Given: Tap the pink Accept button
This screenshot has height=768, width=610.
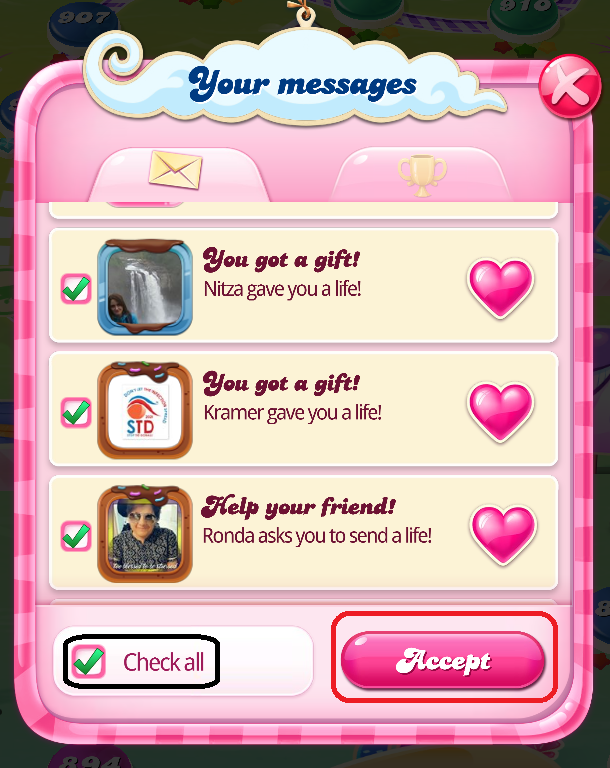Looking at the screenshot, I should 443,660.
